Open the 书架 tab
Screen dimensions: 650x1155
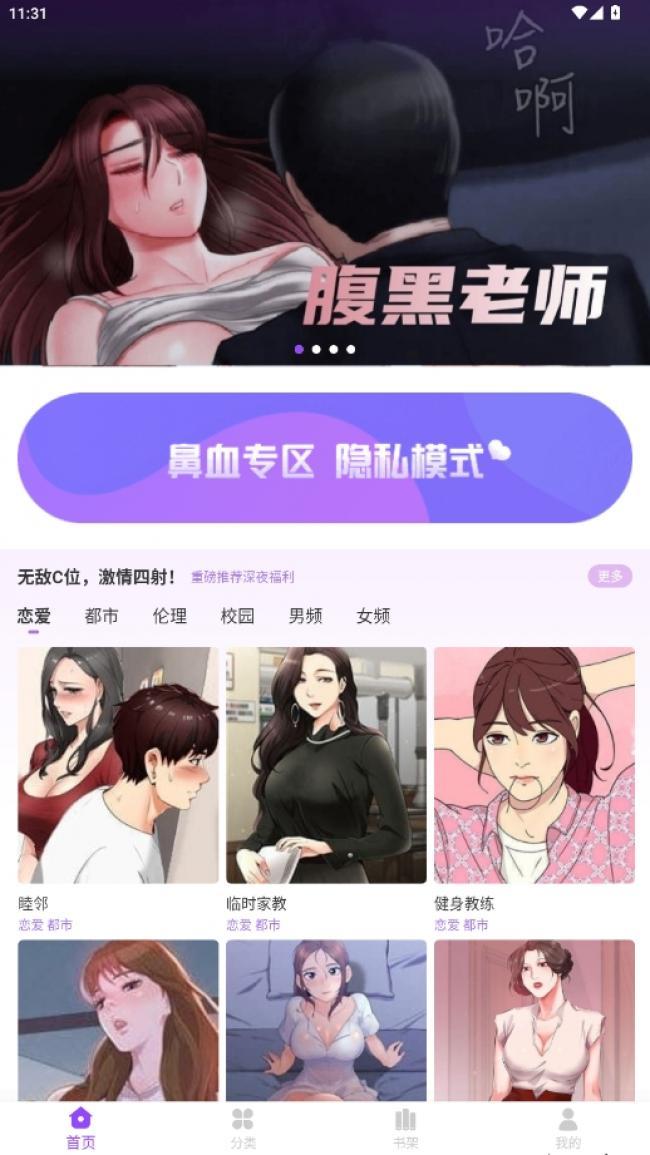405,1128
